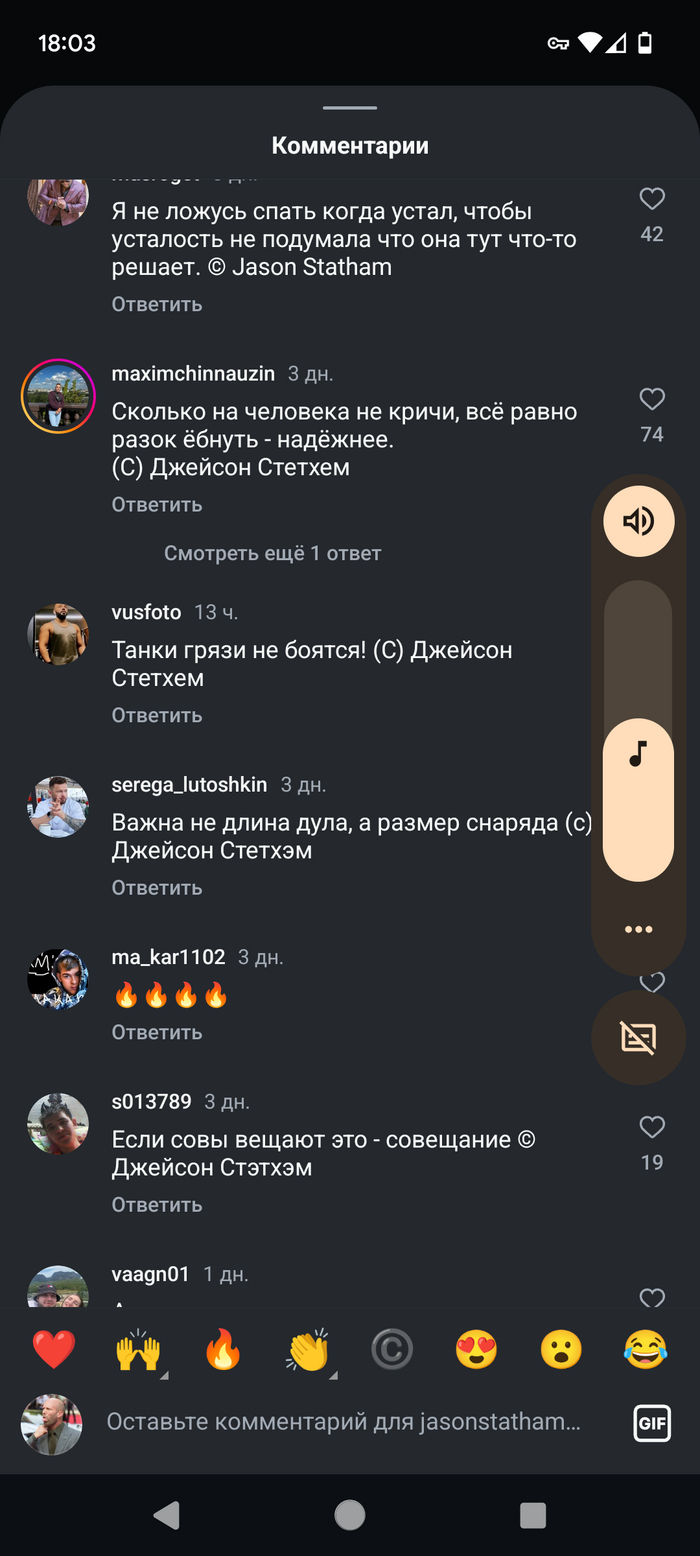Image resolution: width=700 pixels, height=1556 pixels.
Task: Reply to ma_kar1102's fire emoji comment
Action: click(157, 1032)
